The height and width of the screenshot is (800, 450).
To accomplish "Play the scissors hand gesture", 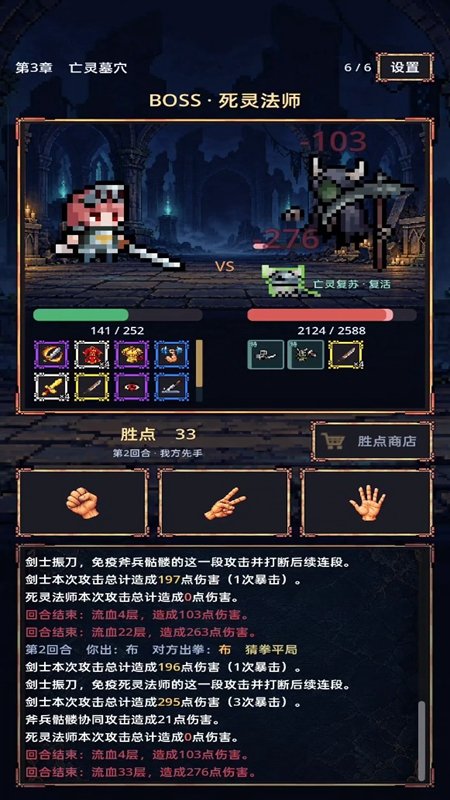I will pyautogui.click(x=224, y=503).
